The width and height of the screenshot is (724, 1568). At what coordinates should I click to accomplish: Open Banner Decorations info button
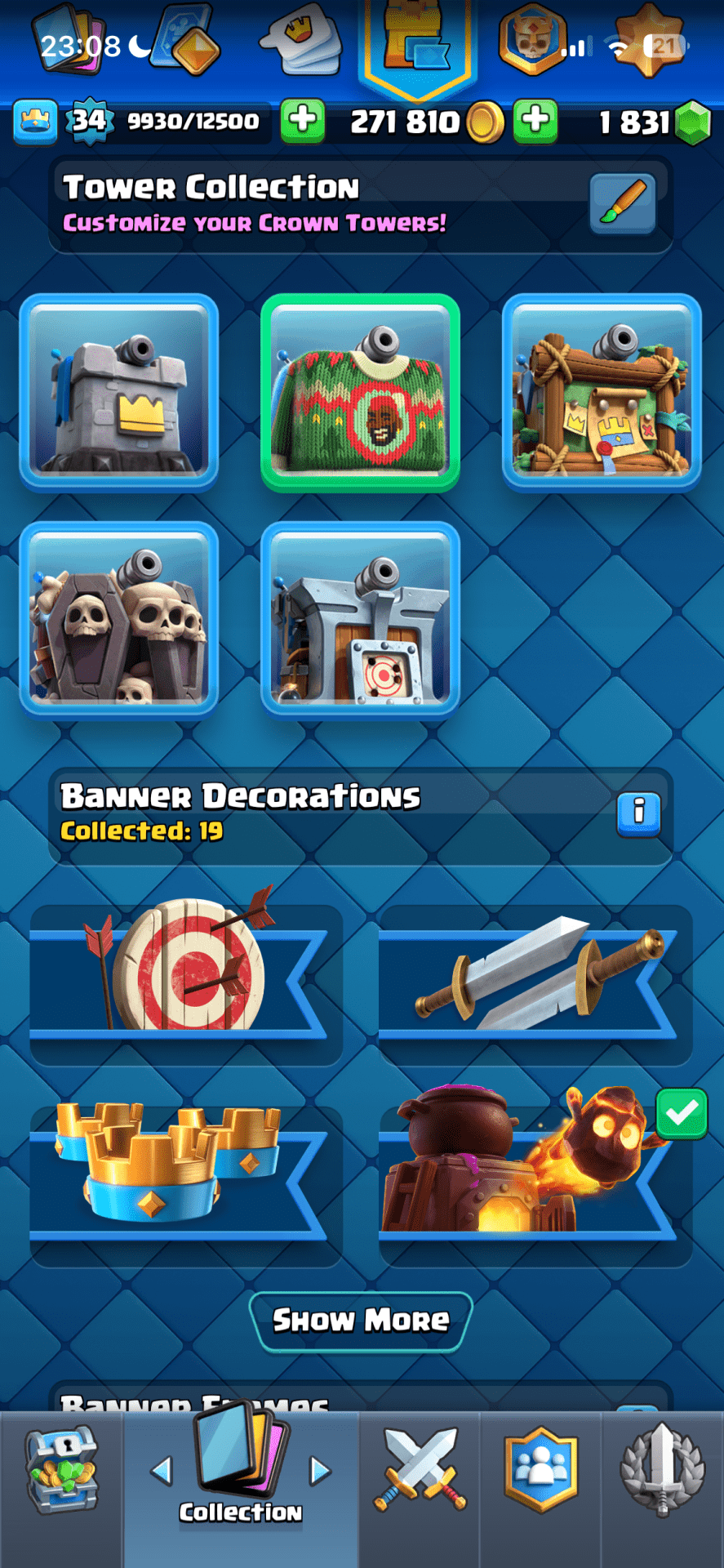[638, 813]
